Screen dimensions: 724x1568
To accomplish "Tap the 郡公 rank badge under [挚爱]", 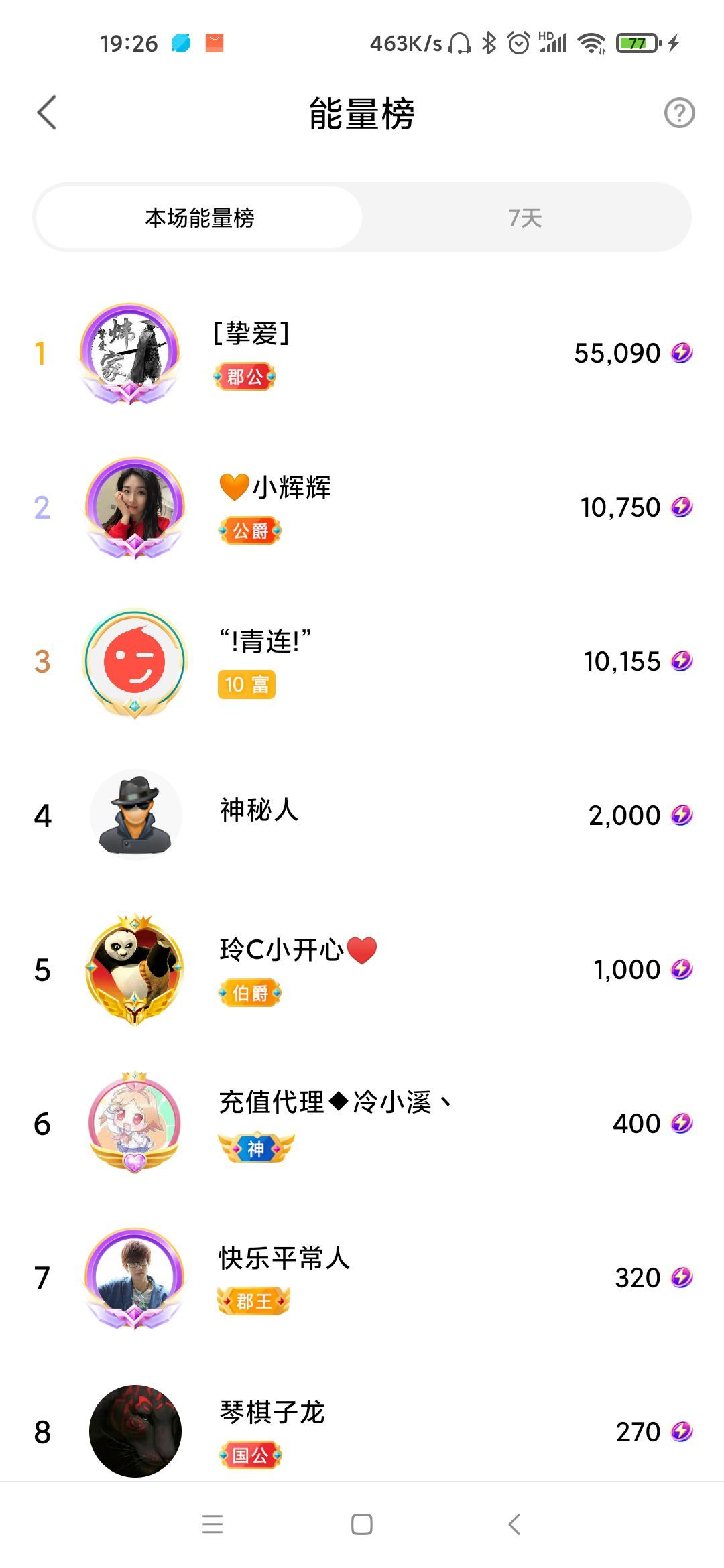I will 246,377.
